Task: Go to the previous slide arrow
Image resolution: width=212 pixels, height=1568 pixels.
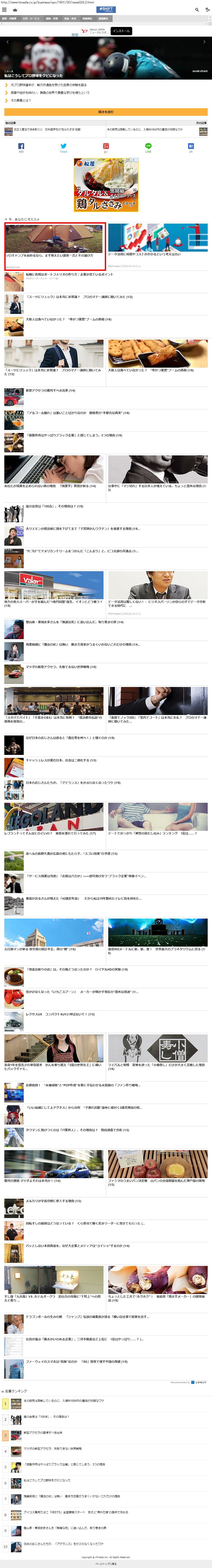Action: (7, 42)
